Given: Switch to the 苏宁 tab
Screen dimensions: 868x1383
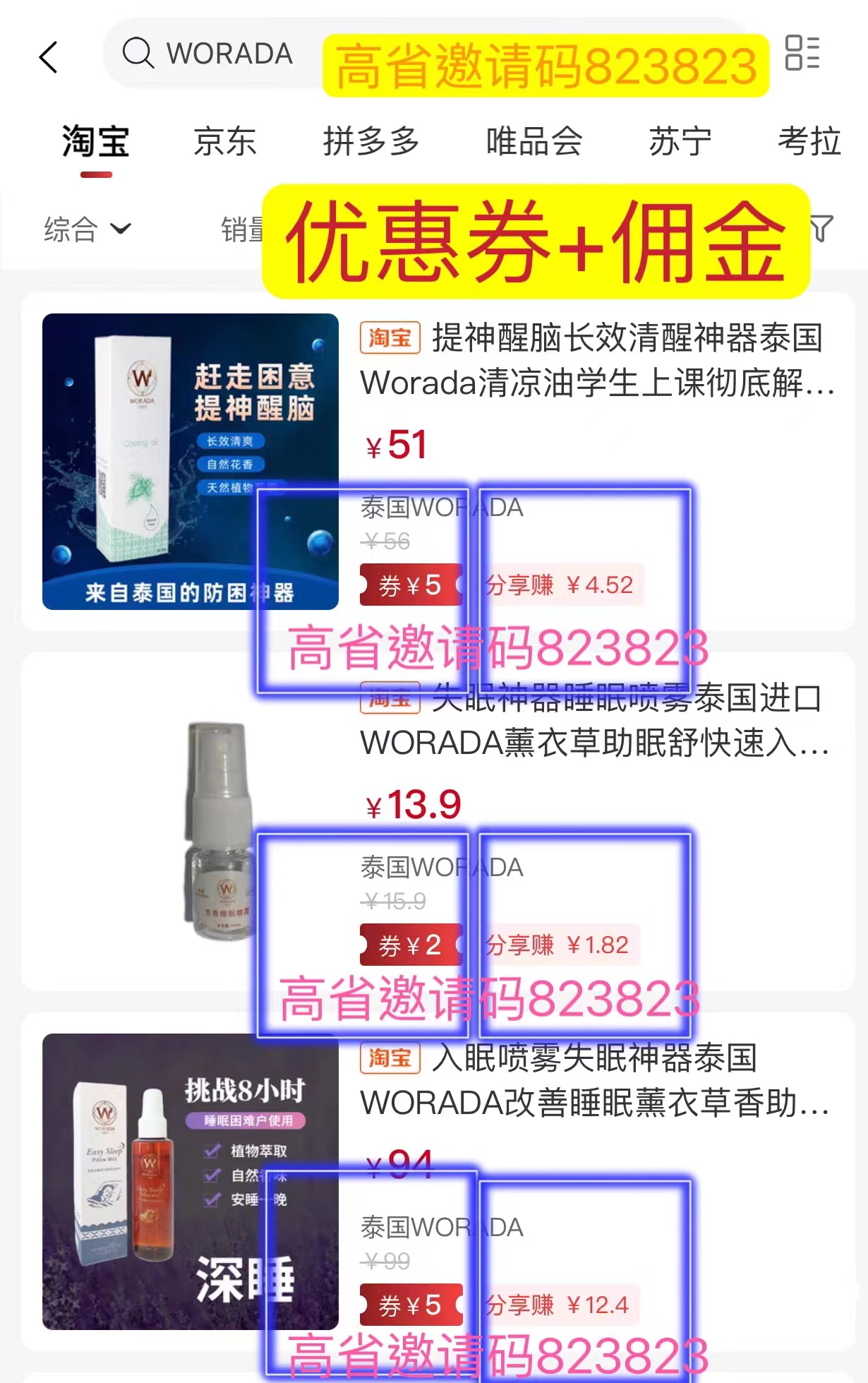Looking at the screenshot, I should click(680, 141).
